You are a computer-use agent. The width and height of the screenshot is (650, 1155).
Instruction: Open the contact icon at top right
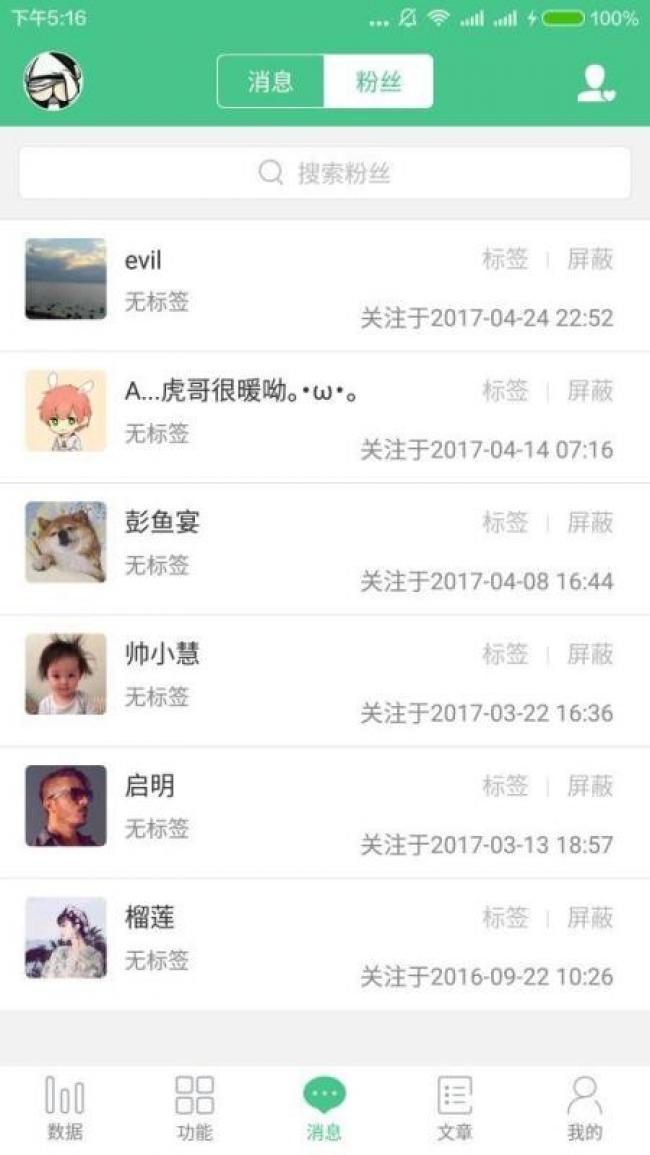pos(595,83)
